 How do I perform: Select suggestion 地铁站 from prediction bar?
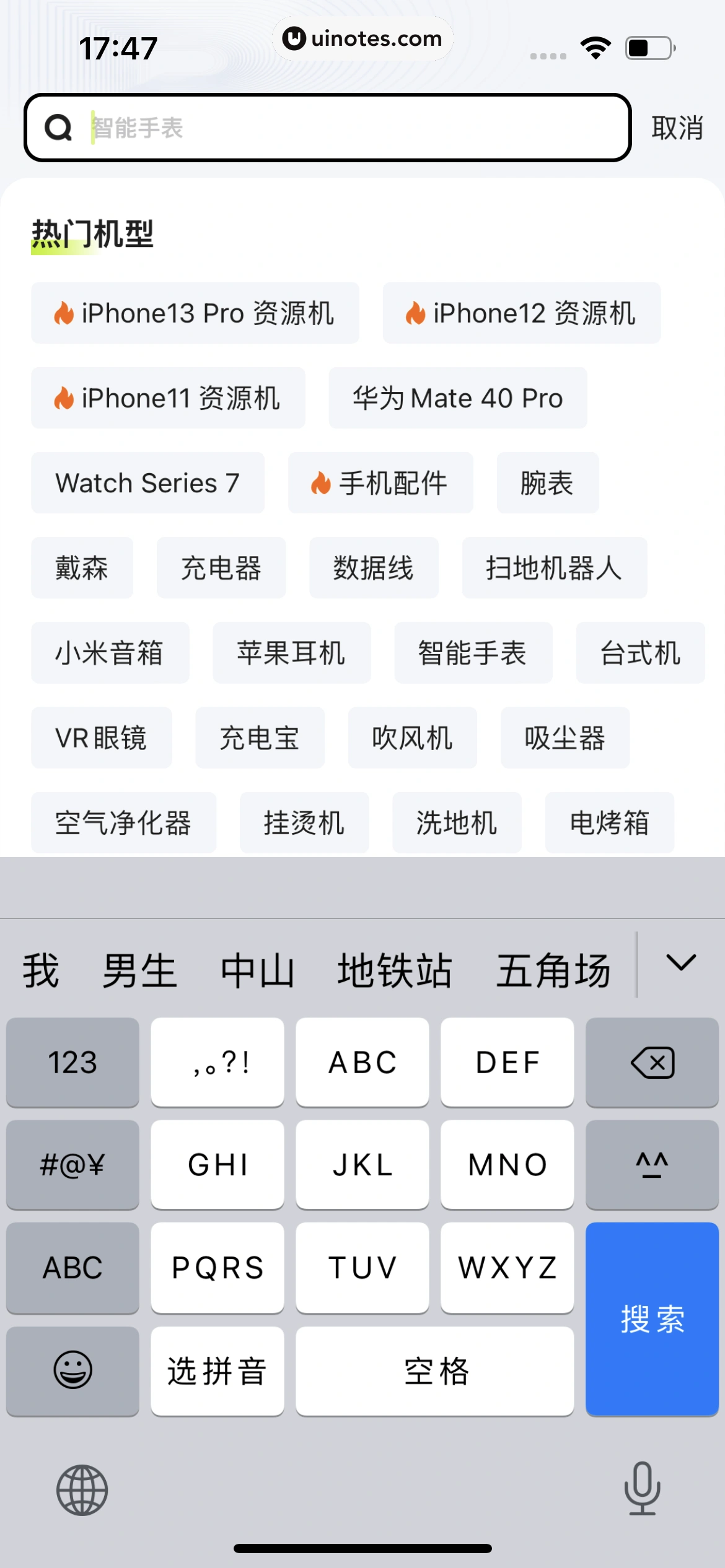[x=394, y=969]
